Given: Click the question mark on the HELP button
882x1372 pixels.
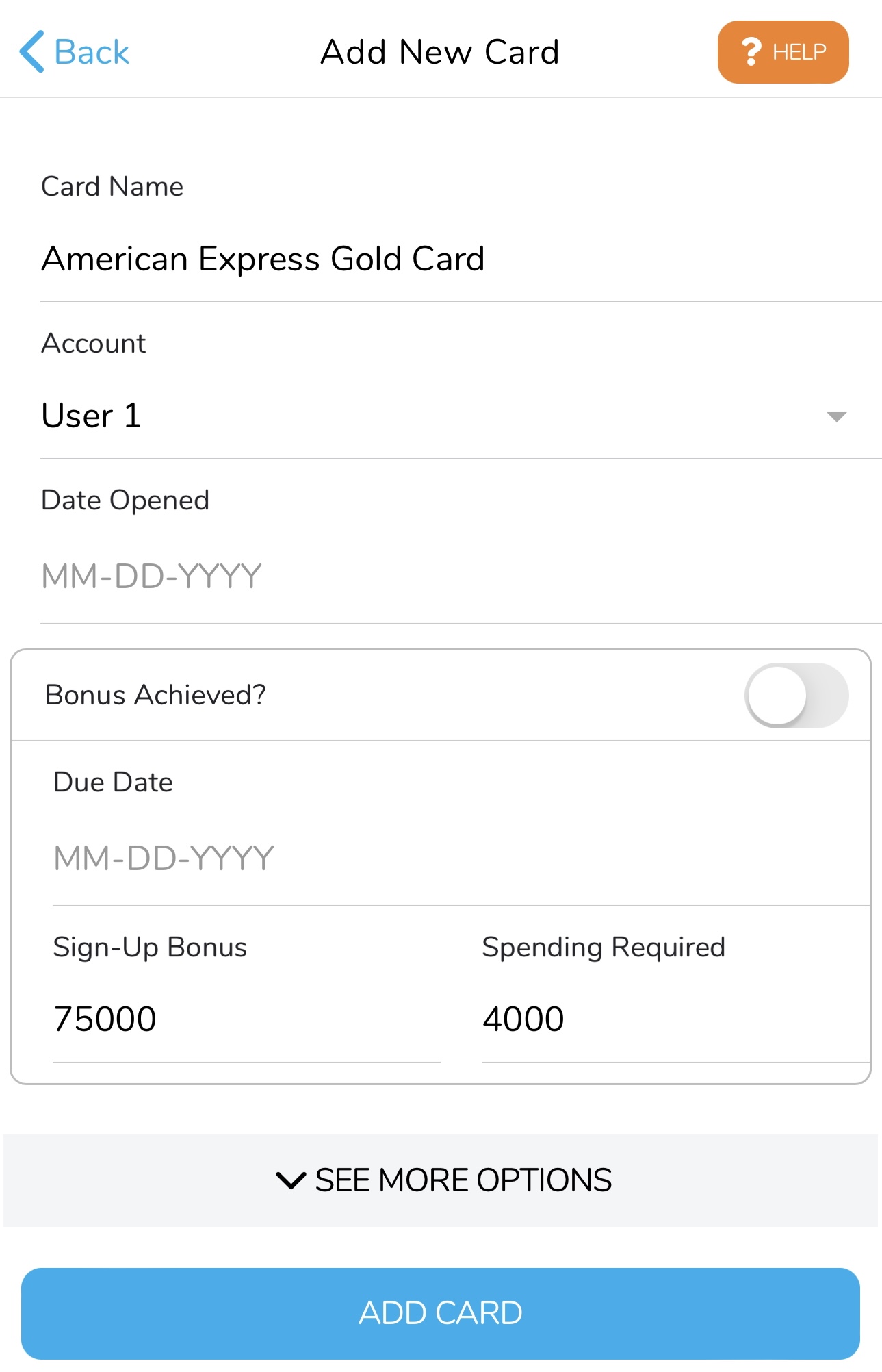Looking at the screenshot, I should [750, 51].
